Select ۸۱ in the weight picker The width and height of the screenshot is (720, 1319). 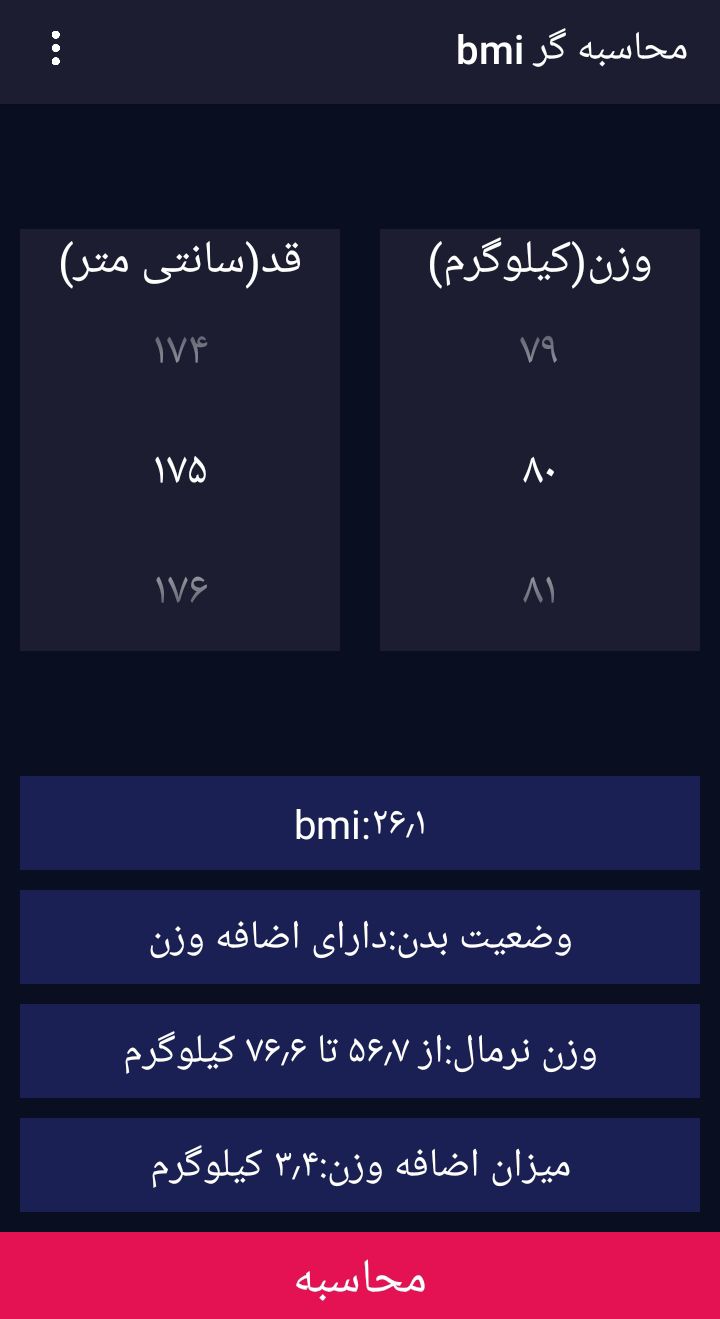tap(539, 590)
